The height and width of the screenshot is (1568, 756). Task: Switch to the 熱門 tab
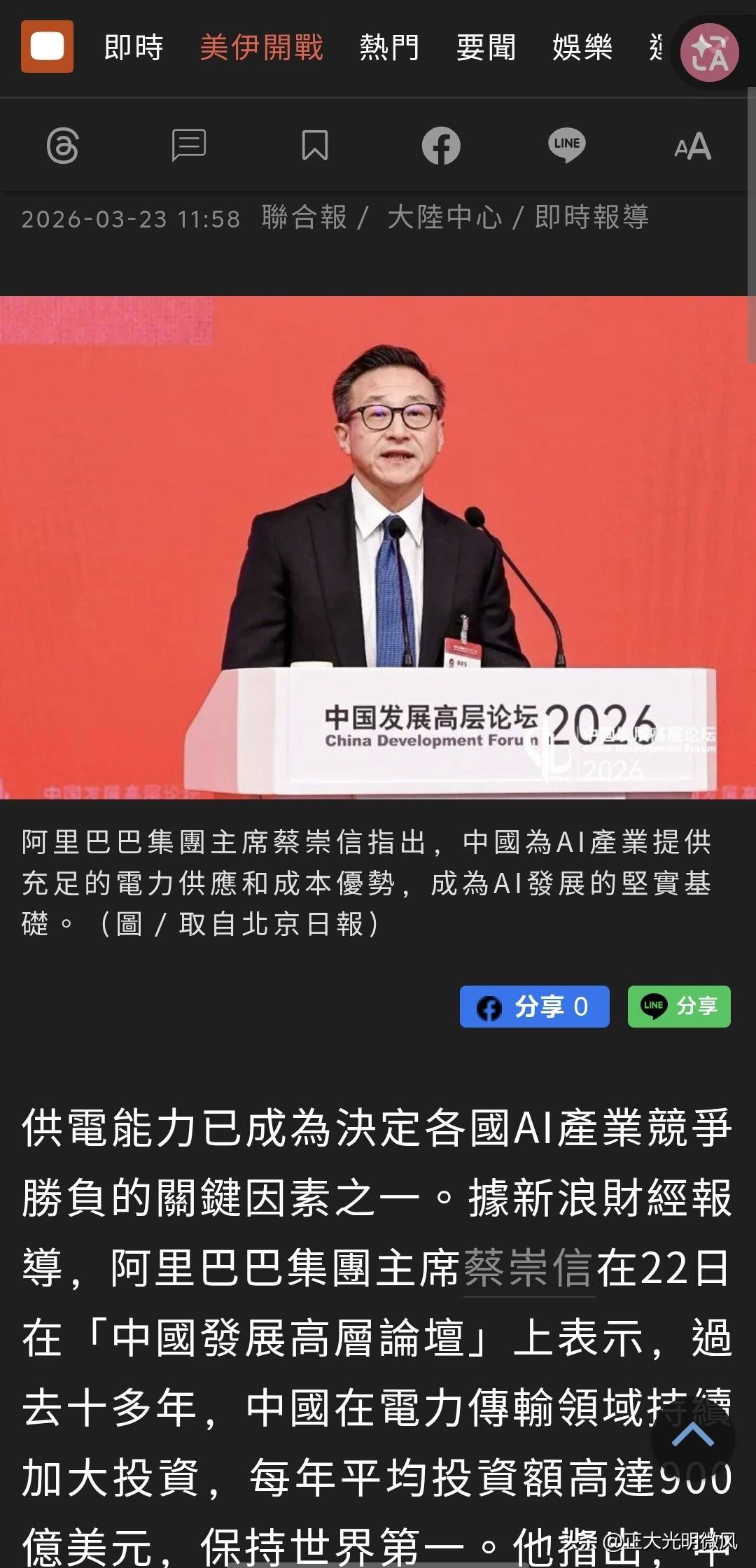tap(389, 48)
